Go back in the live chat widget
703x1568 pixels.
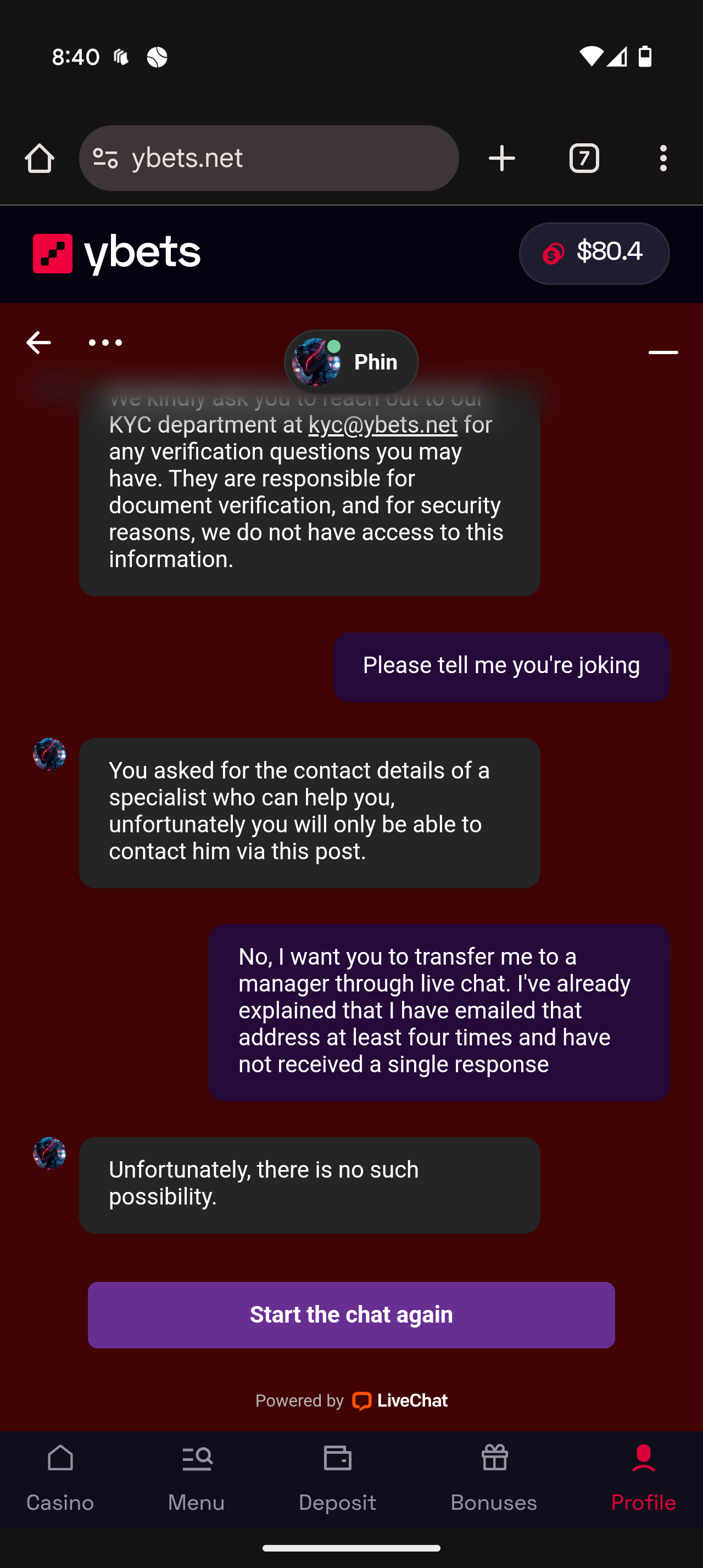coord(38,342)
